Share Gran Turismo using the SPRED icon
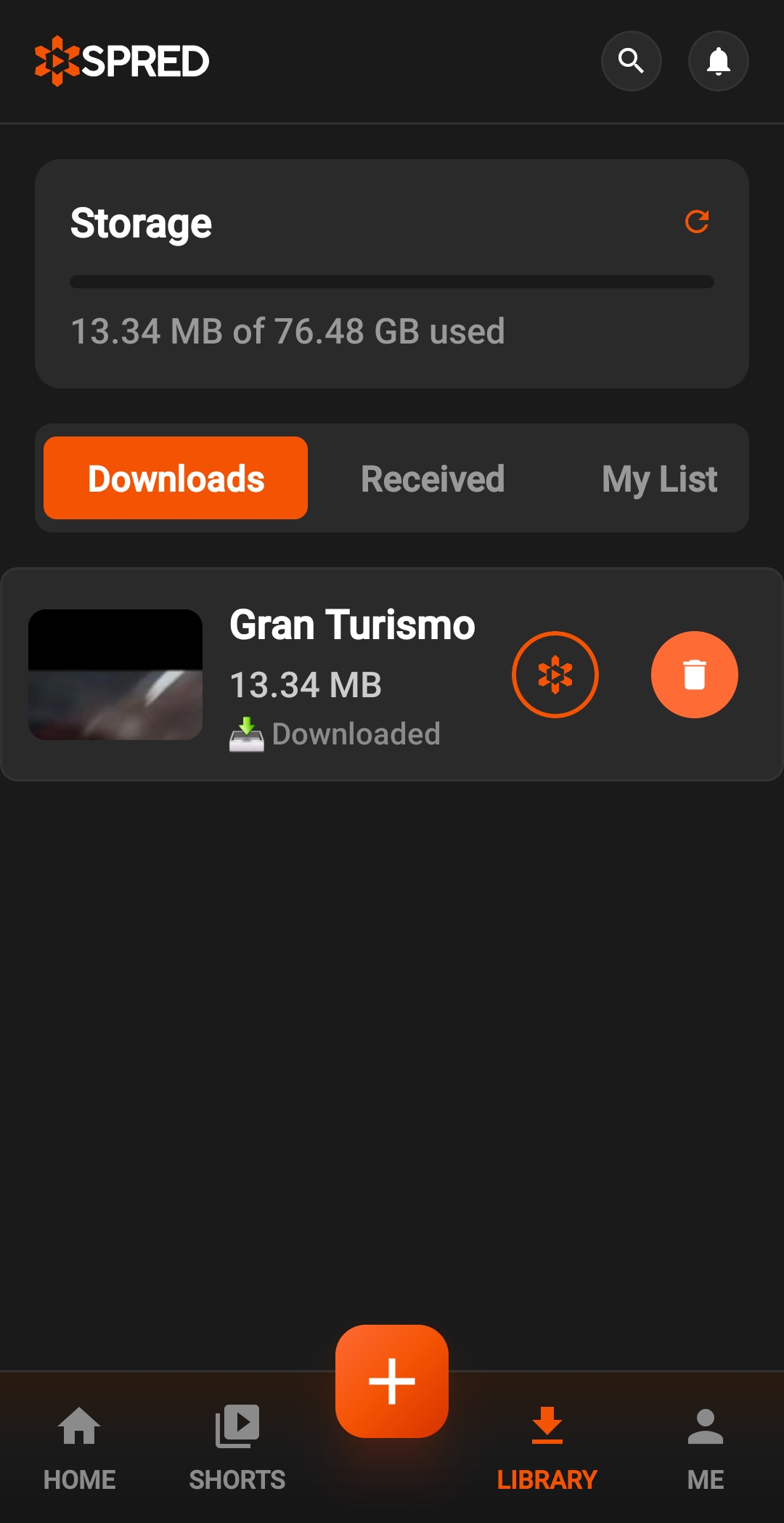This screenshot has width=784, height=1523. coord(555,674)
